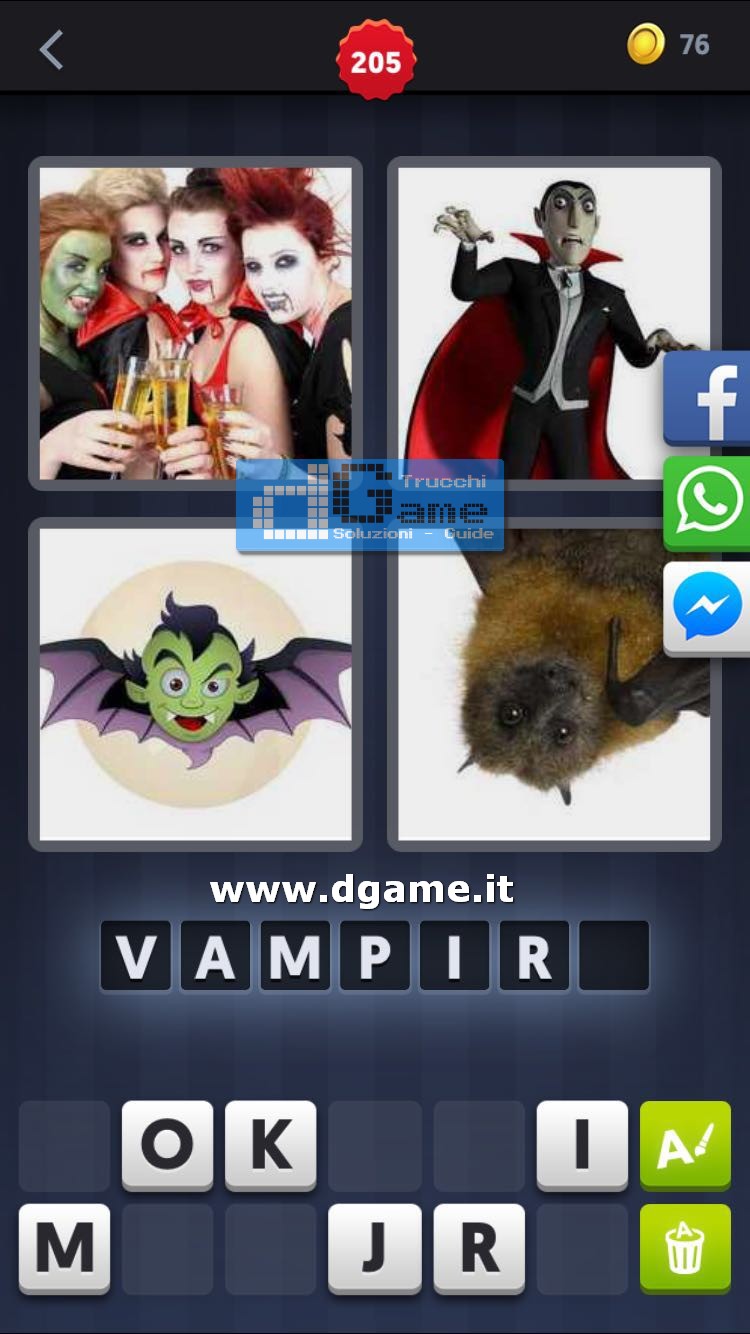750x1334 pixels.
Task: Remove the letter A from the answer
Action: click(x=215, y=957)
